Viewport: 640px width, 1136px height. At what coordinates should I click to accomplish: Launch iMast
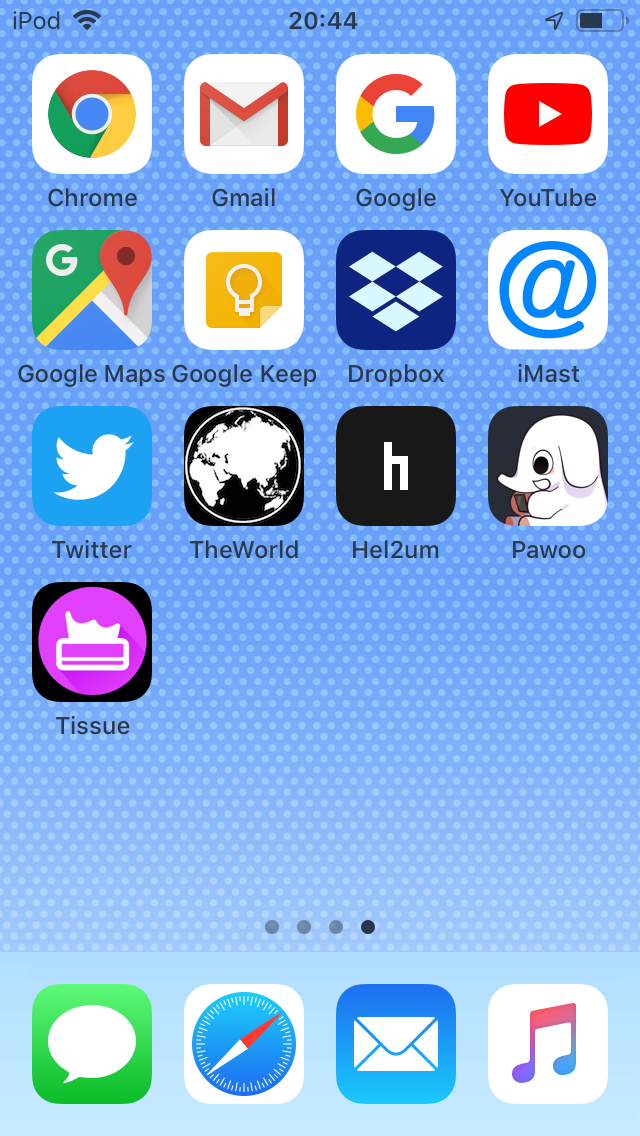548,290
